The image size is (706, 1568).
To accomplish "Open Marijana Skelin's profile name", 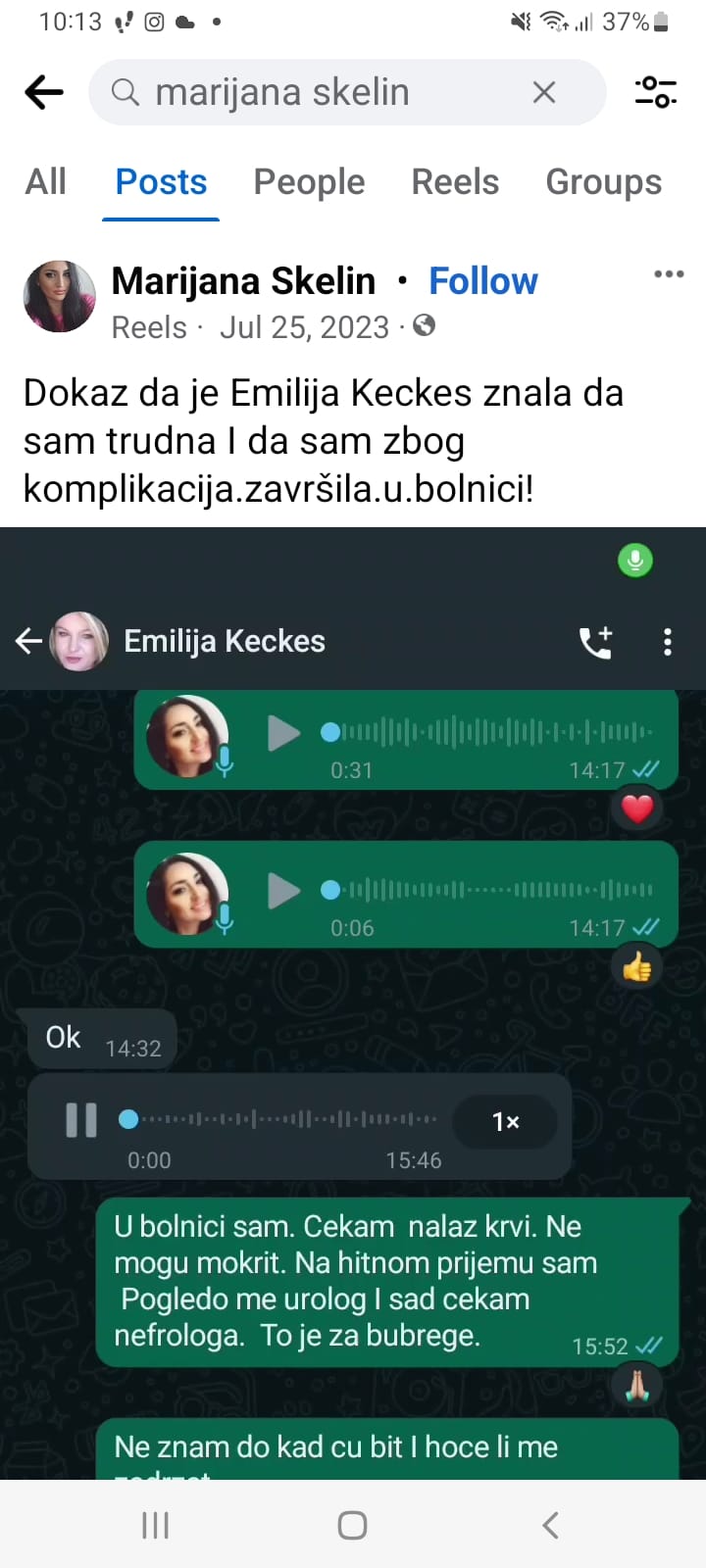I will pyautogui.click(x=243, y=281).
